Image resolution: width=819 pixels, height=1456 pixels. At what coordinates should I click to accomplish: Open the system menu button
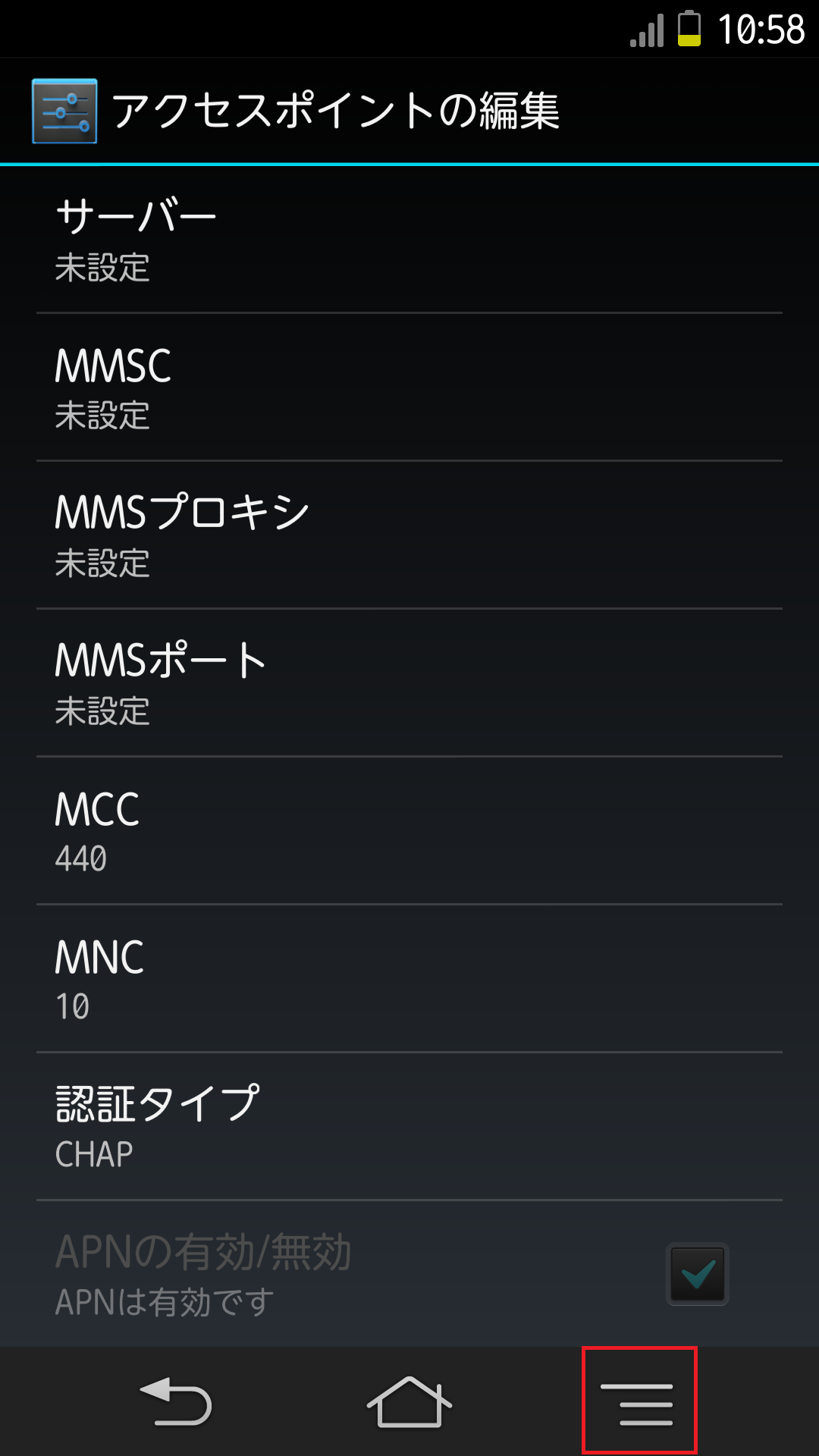639,1401
